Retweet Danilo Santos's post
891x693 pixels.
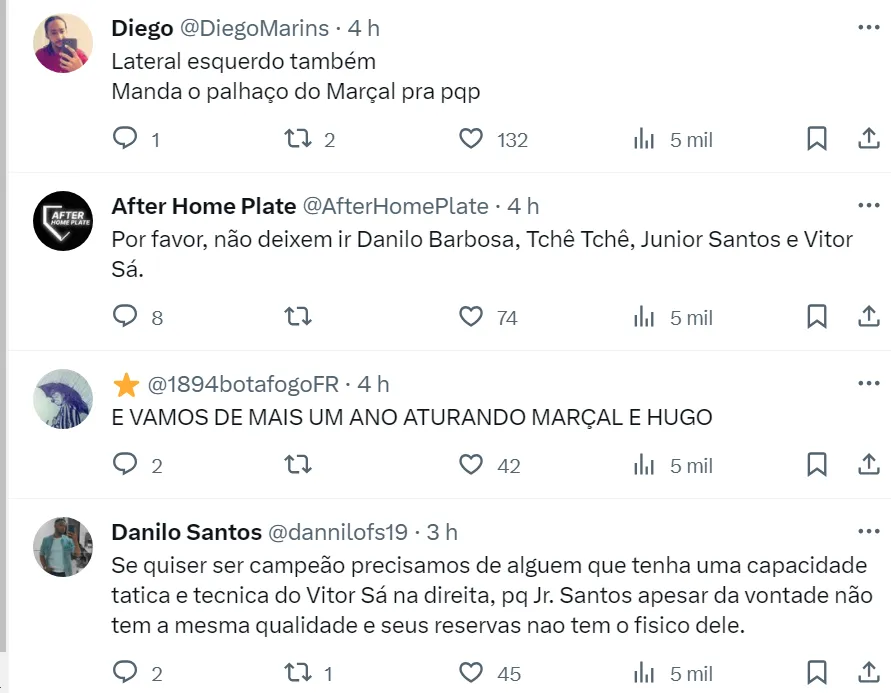click(298, 671)
